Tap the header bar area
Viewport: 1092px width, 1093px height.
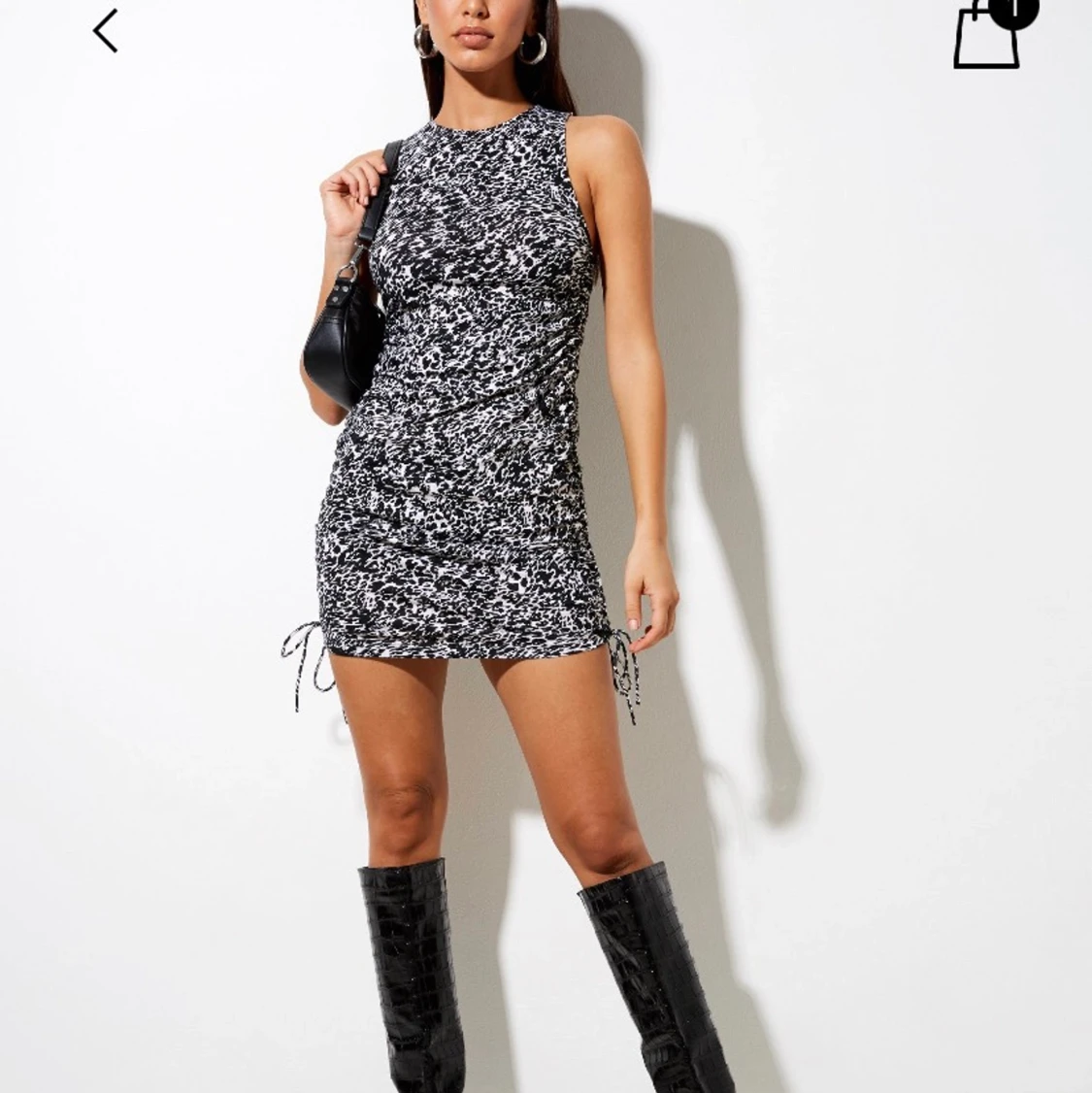pyautogui.click(x=546, y=34)
